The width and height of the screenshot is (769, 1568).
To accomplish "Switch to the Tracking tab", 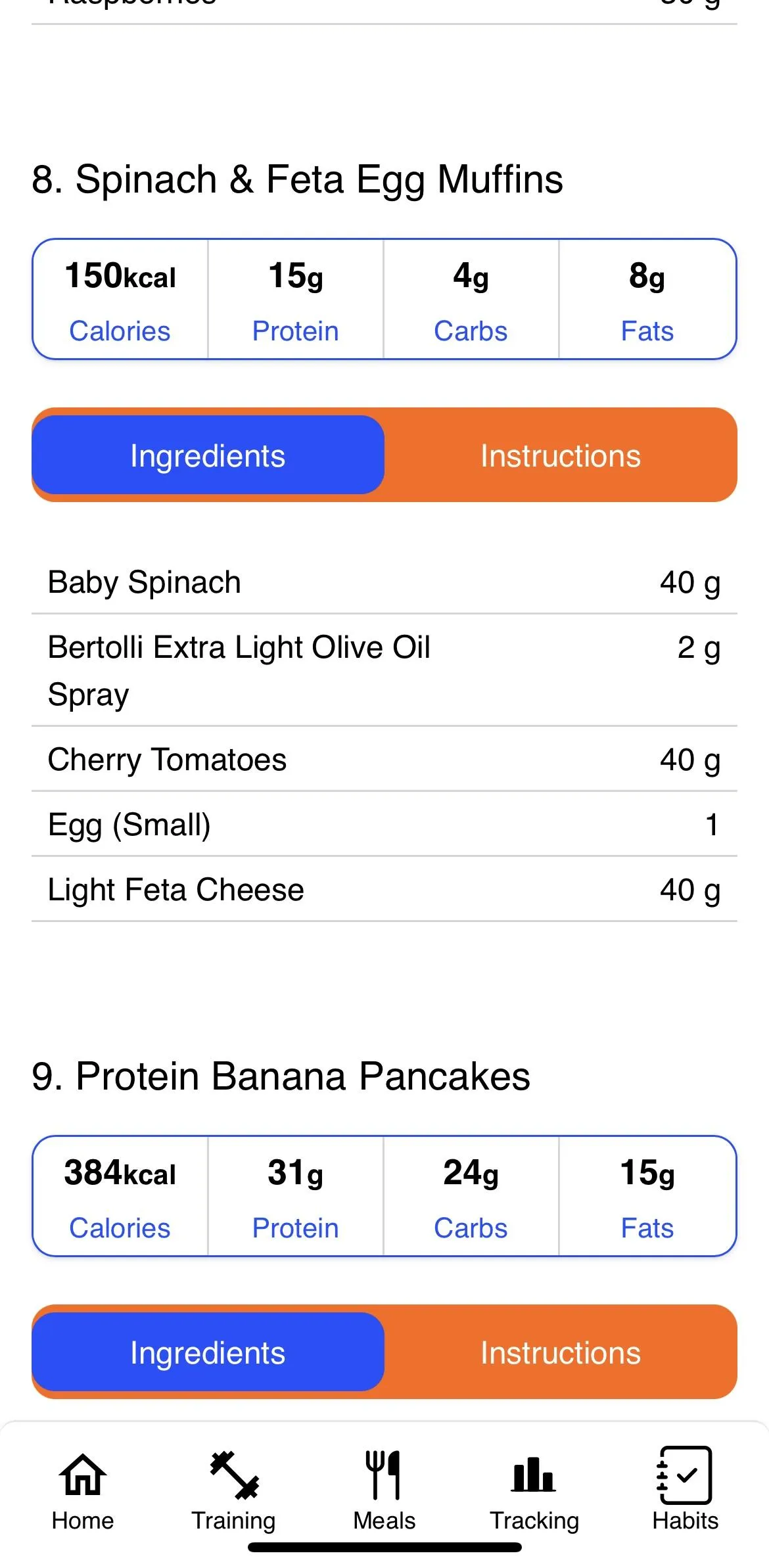I will pyautogui.click(x=534, y=1490).
